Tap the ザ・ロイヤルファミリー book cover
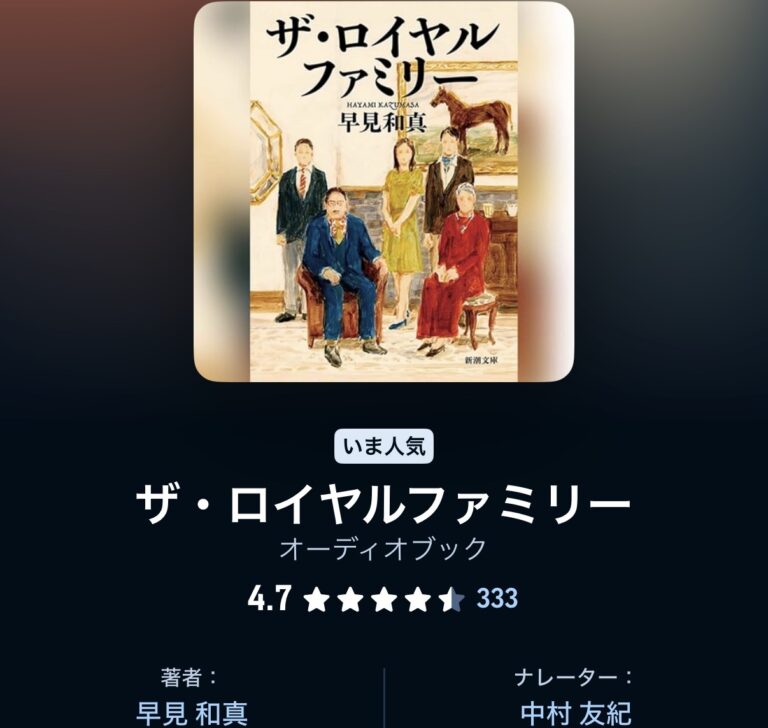 384,190
